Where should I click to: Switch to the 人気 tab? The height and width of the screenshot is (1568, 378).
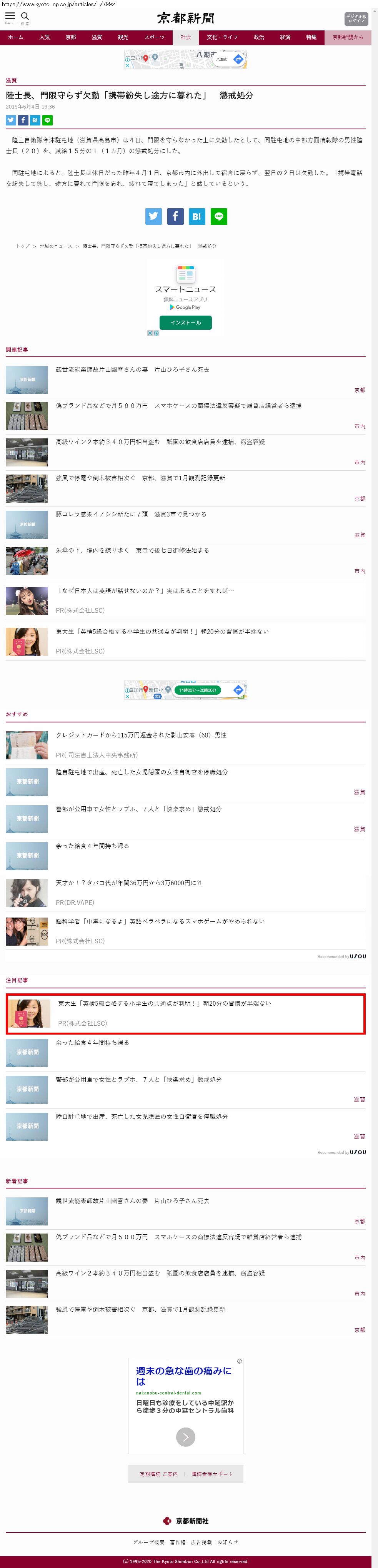click(x=44, y=38)
